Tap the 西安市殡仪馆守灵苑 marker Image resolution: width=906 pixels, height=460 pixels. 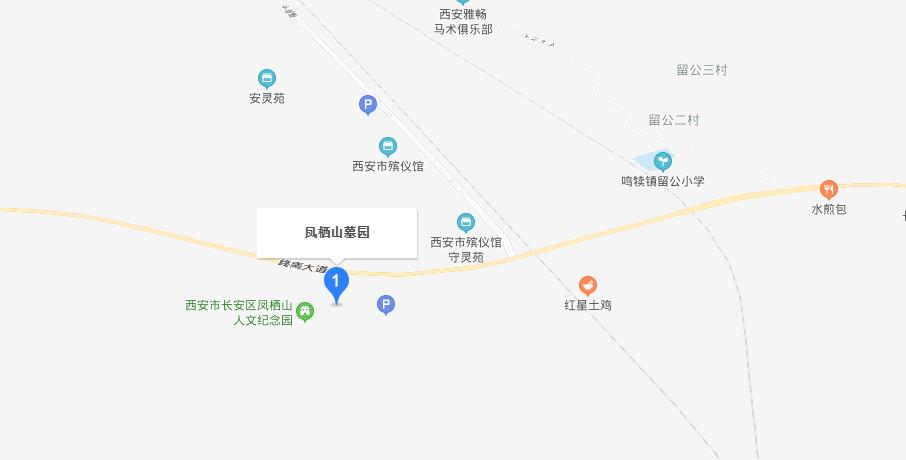pos(465,222)
